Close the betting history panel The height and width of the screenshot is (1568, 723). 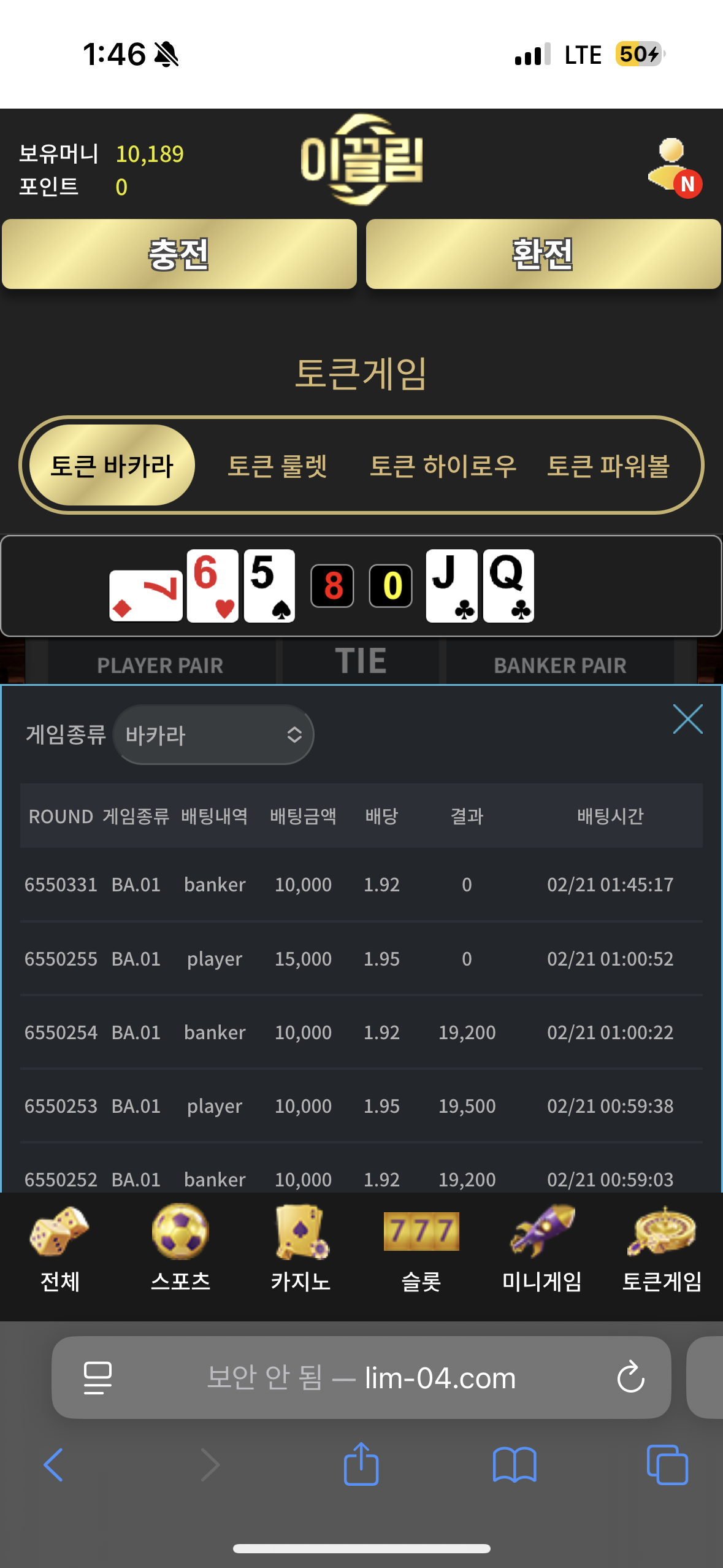point(687,719)
